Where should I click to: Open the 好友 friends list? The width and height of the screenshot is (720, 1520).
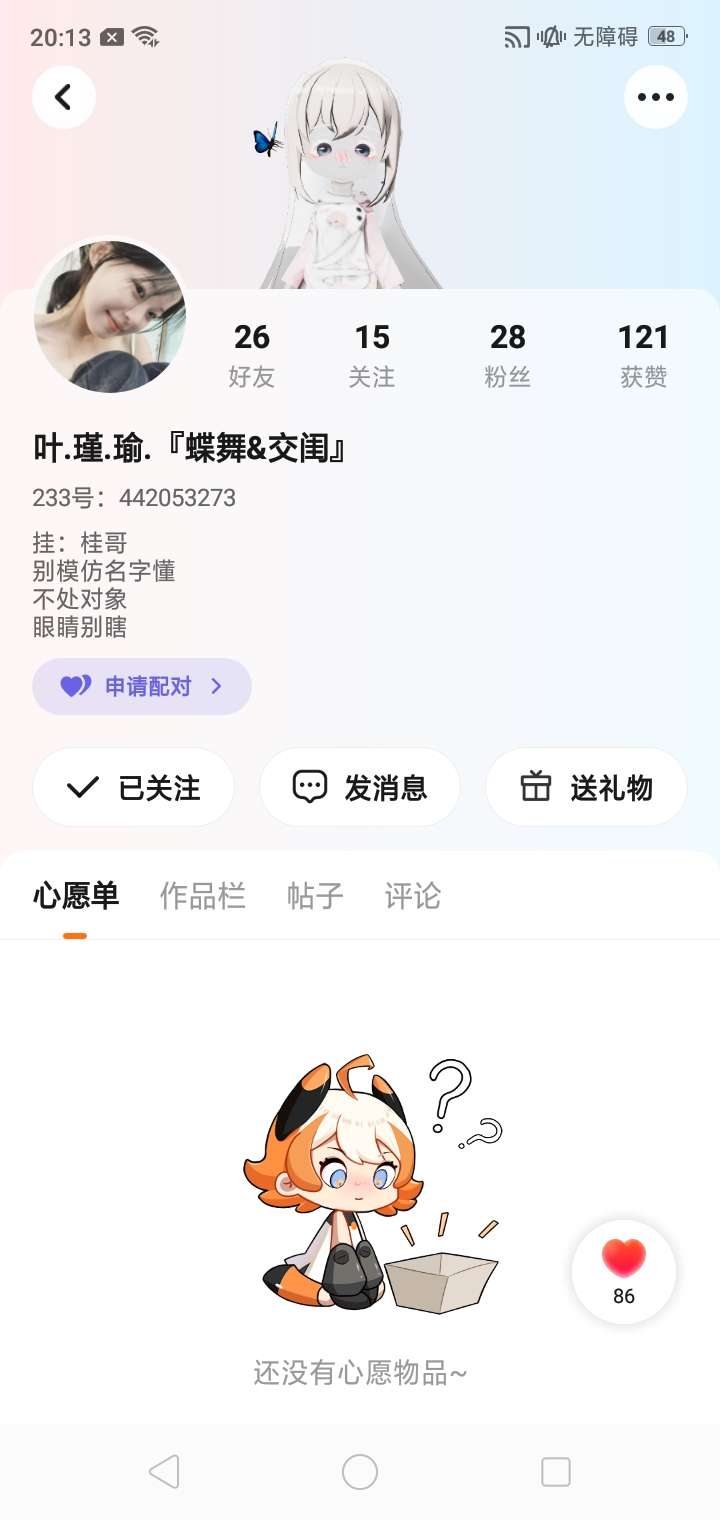point(251,354)
